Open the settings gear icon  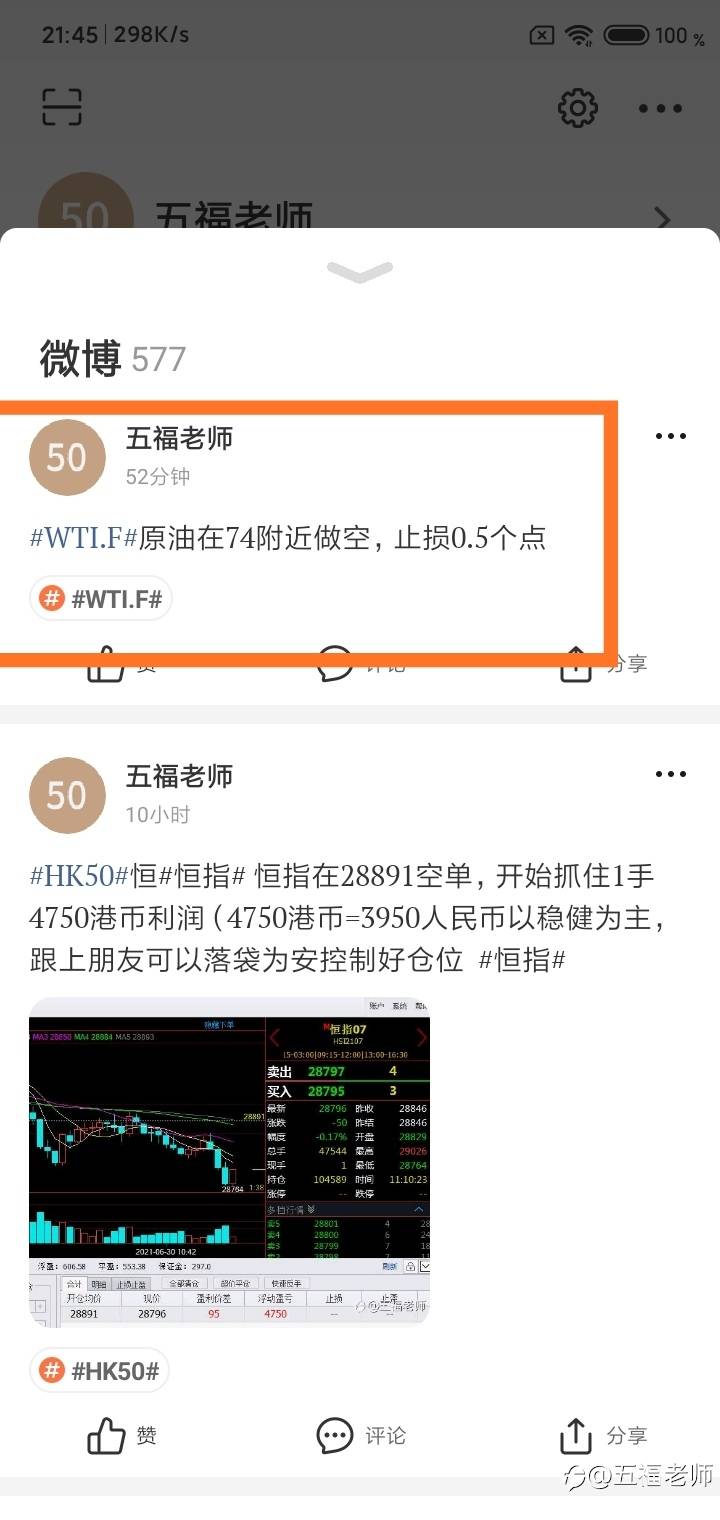tap(577, 107)
